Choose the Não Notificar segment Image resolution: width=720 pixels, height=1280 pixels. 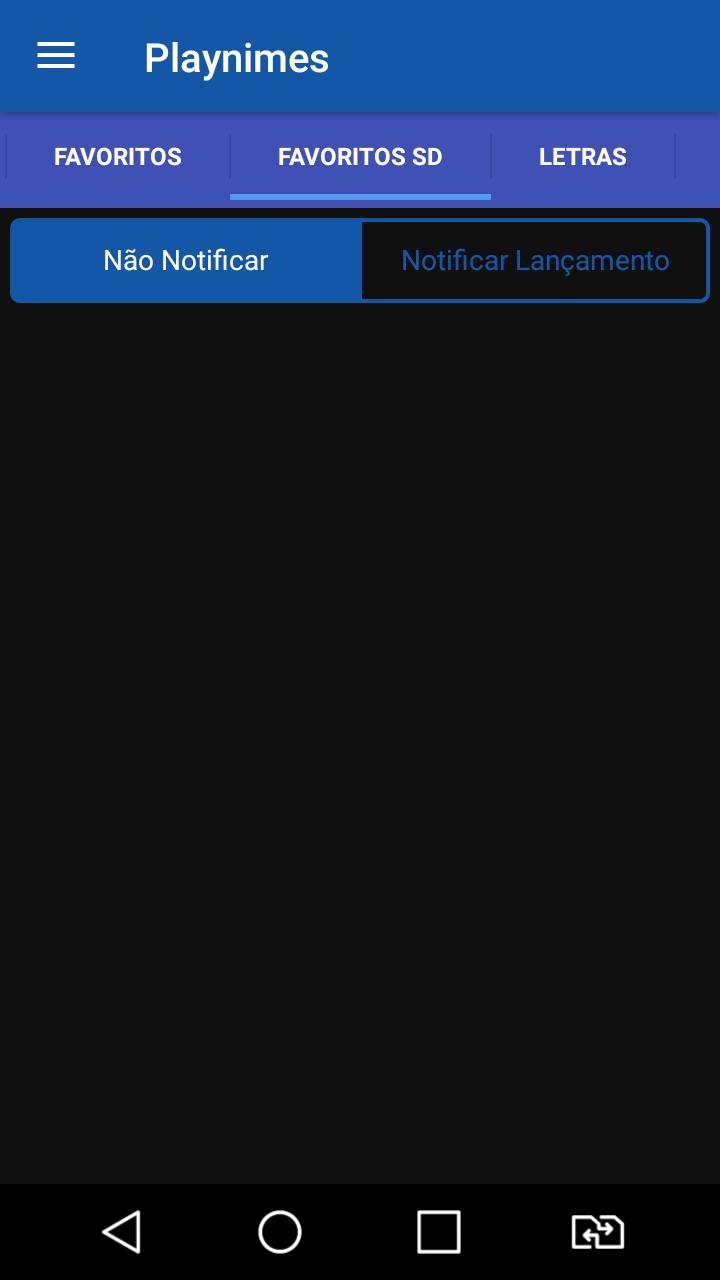(x=186, y=261)
